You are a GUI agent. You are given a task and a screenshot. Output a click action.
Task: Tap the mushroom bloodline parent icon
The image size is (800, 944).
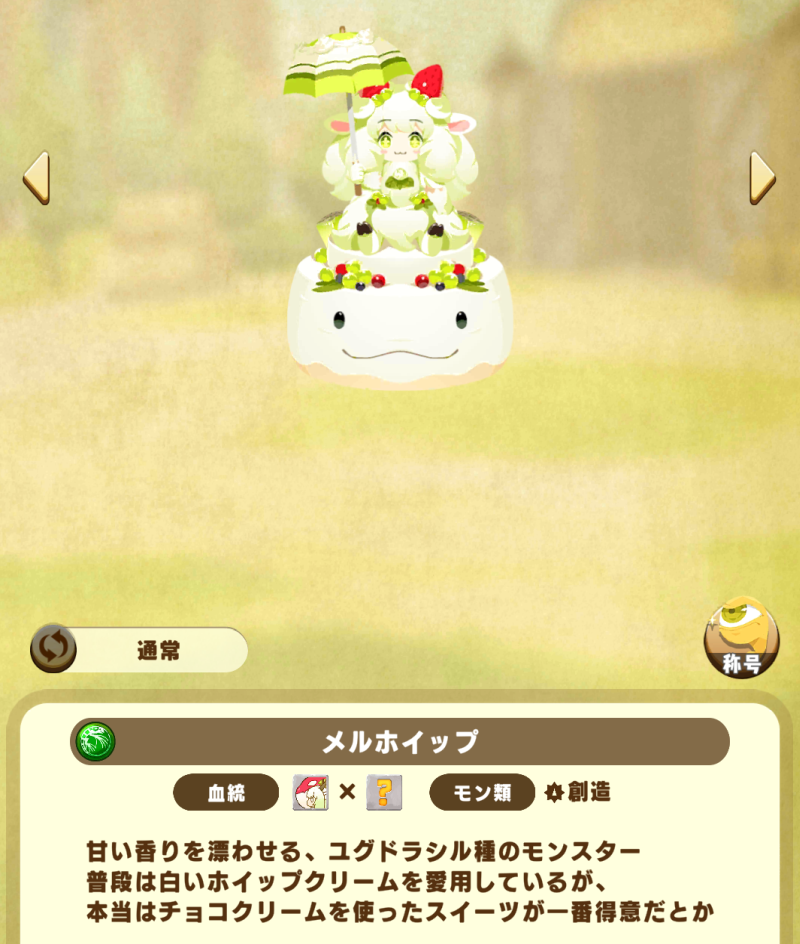point(310,792)
